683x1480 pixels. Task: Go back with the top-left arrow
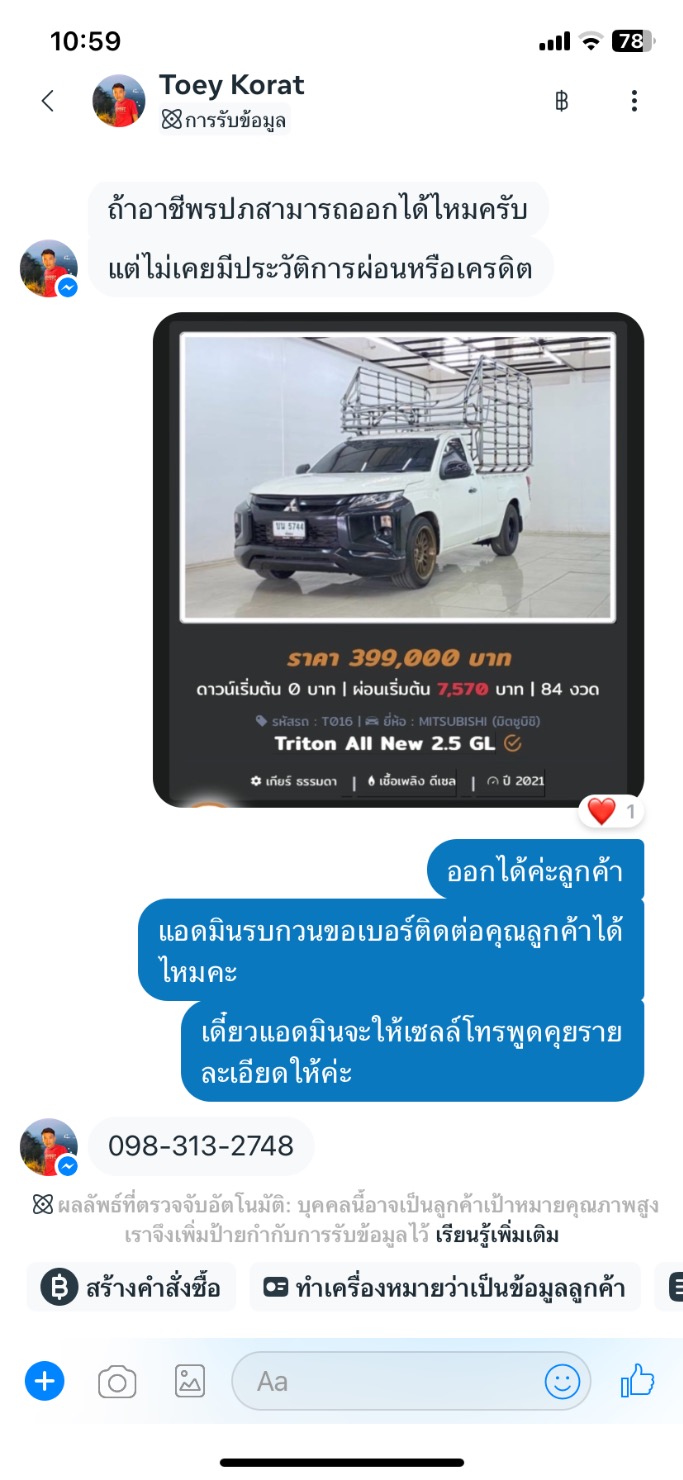coord(47,101)
